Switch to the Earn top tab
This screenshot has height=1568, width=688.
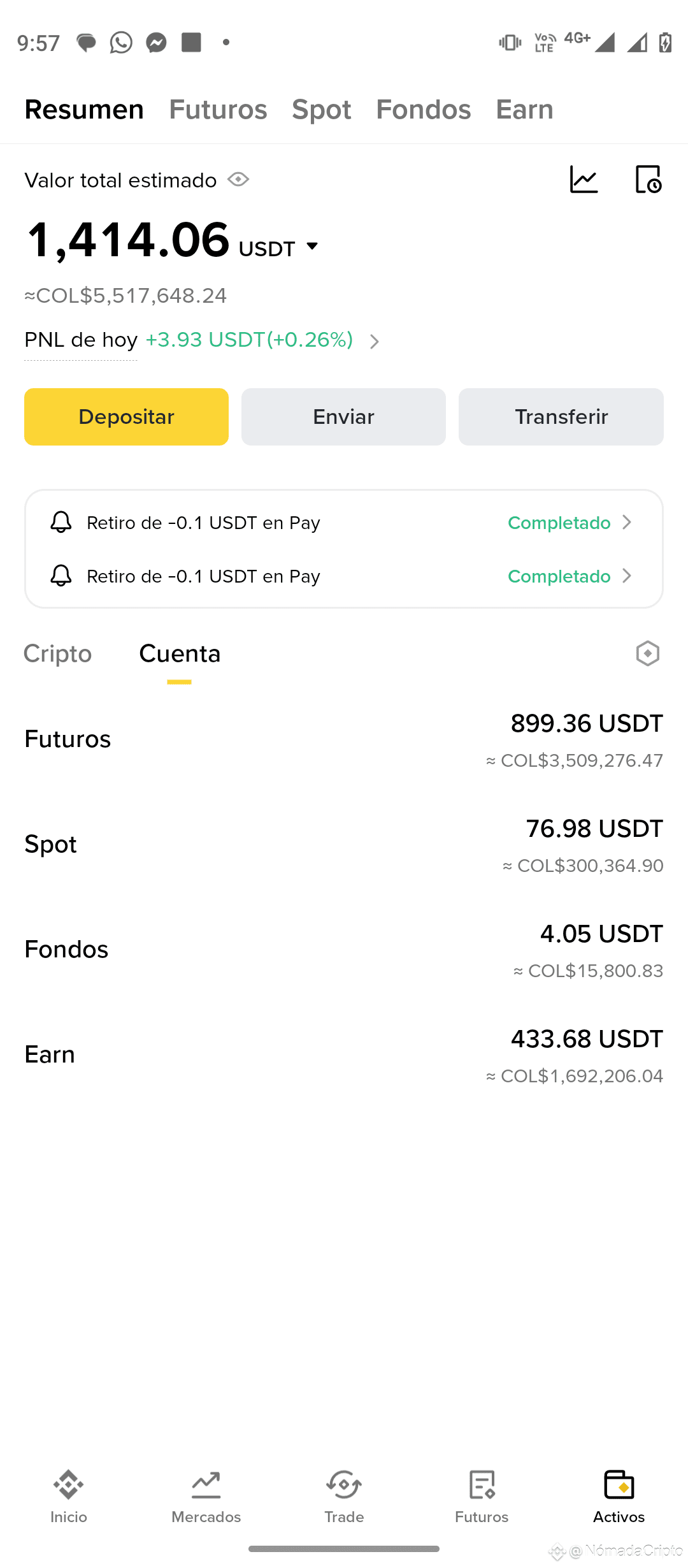[524, 110]
